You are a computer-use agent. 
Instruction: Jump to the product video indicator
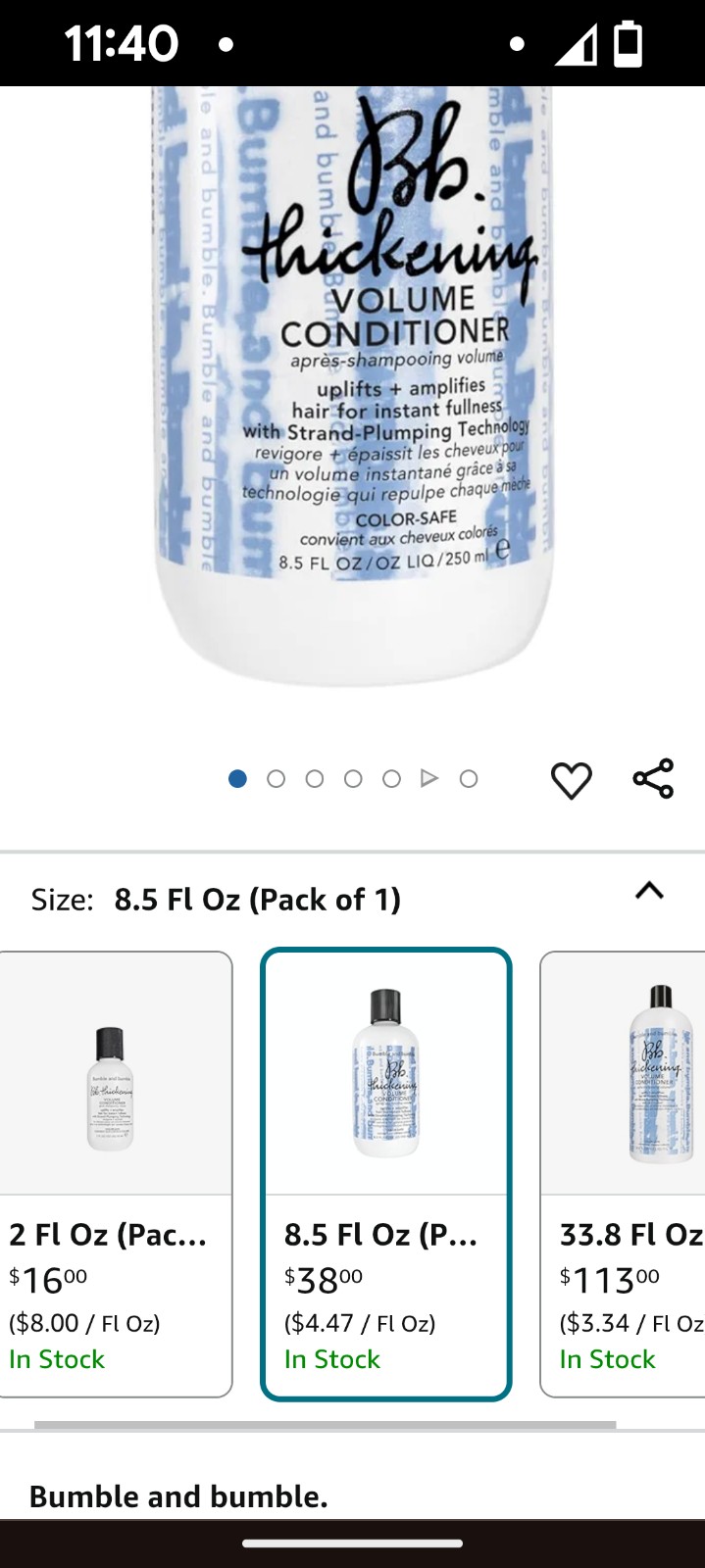click(428, 778)
